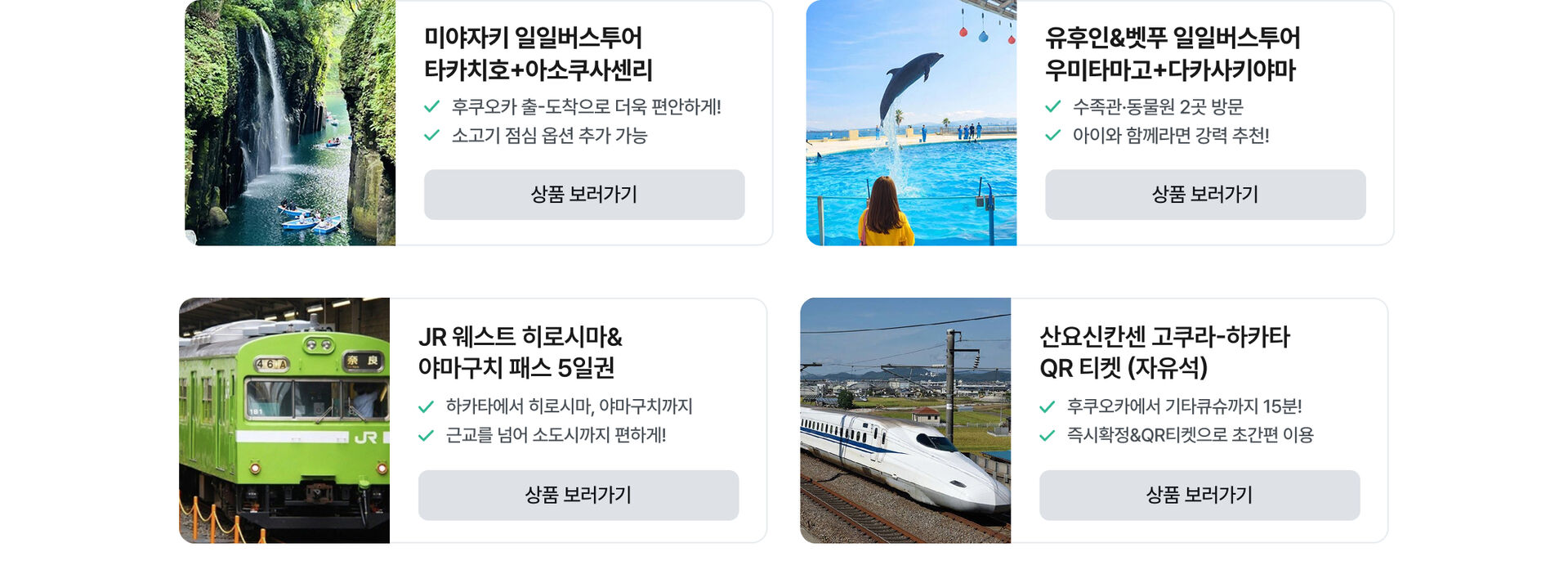Open the 산요신칸센 bullet train card image
The width and height of the screenshot is (1568, 579).
point(905,420)
